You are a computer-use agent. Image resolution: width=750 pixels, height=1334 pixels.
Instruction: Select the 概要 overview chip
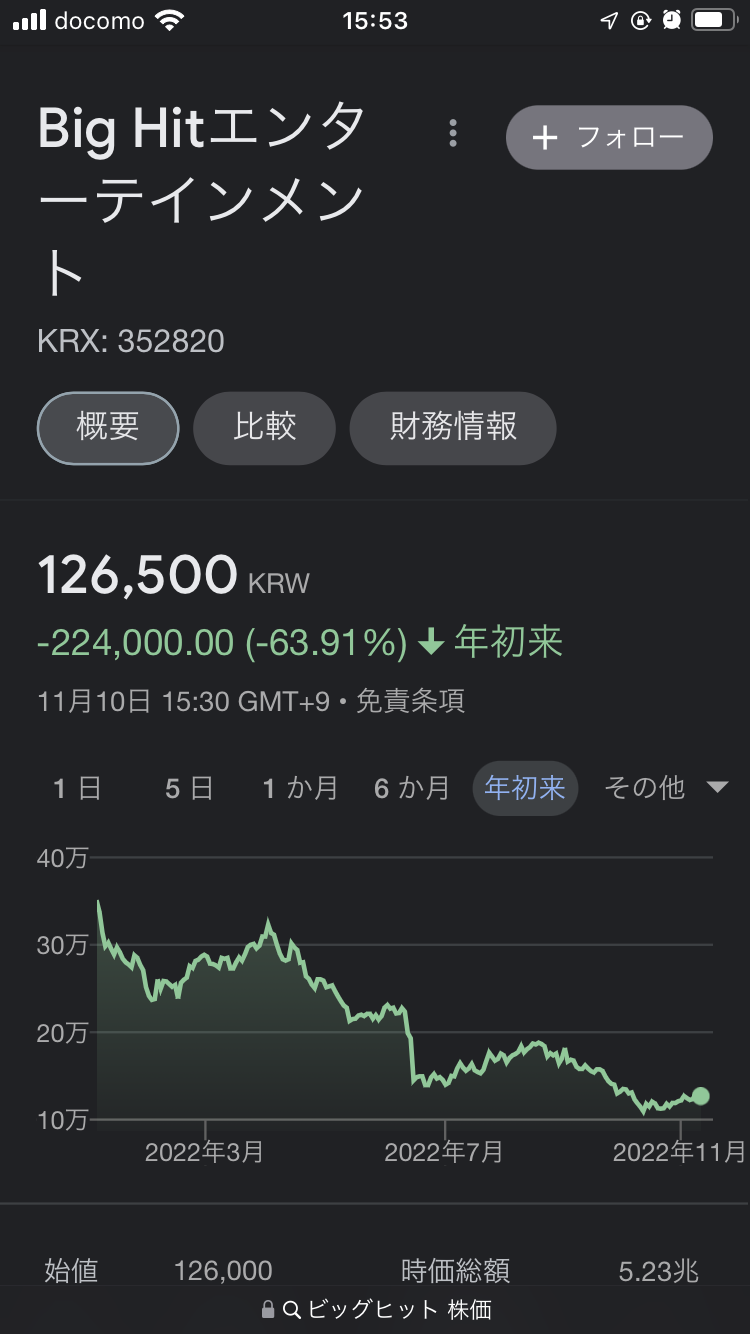tap(108, 428)
